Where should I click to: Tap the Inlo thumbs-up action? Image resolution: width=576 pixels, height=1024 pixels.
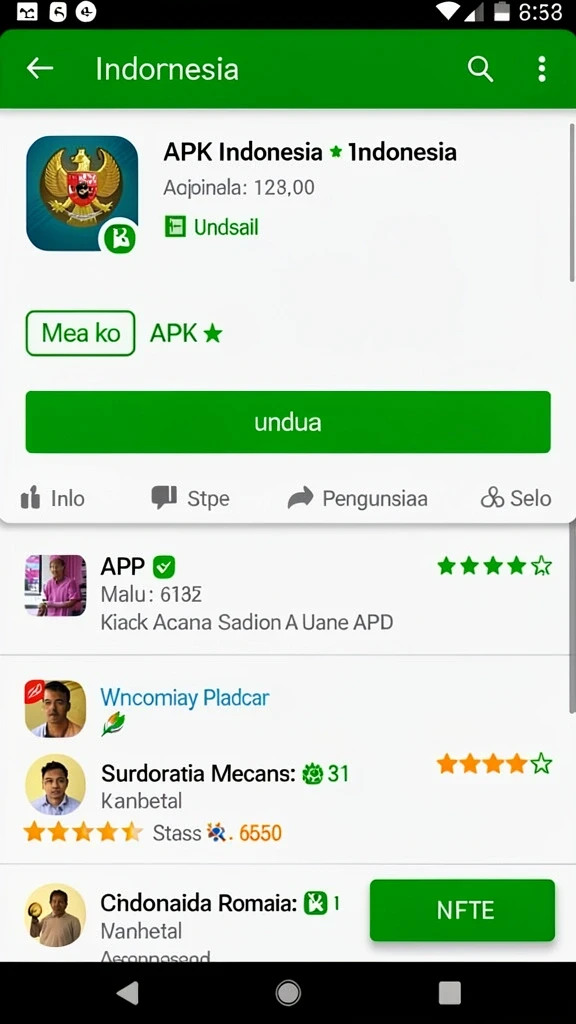pos(52,498)
